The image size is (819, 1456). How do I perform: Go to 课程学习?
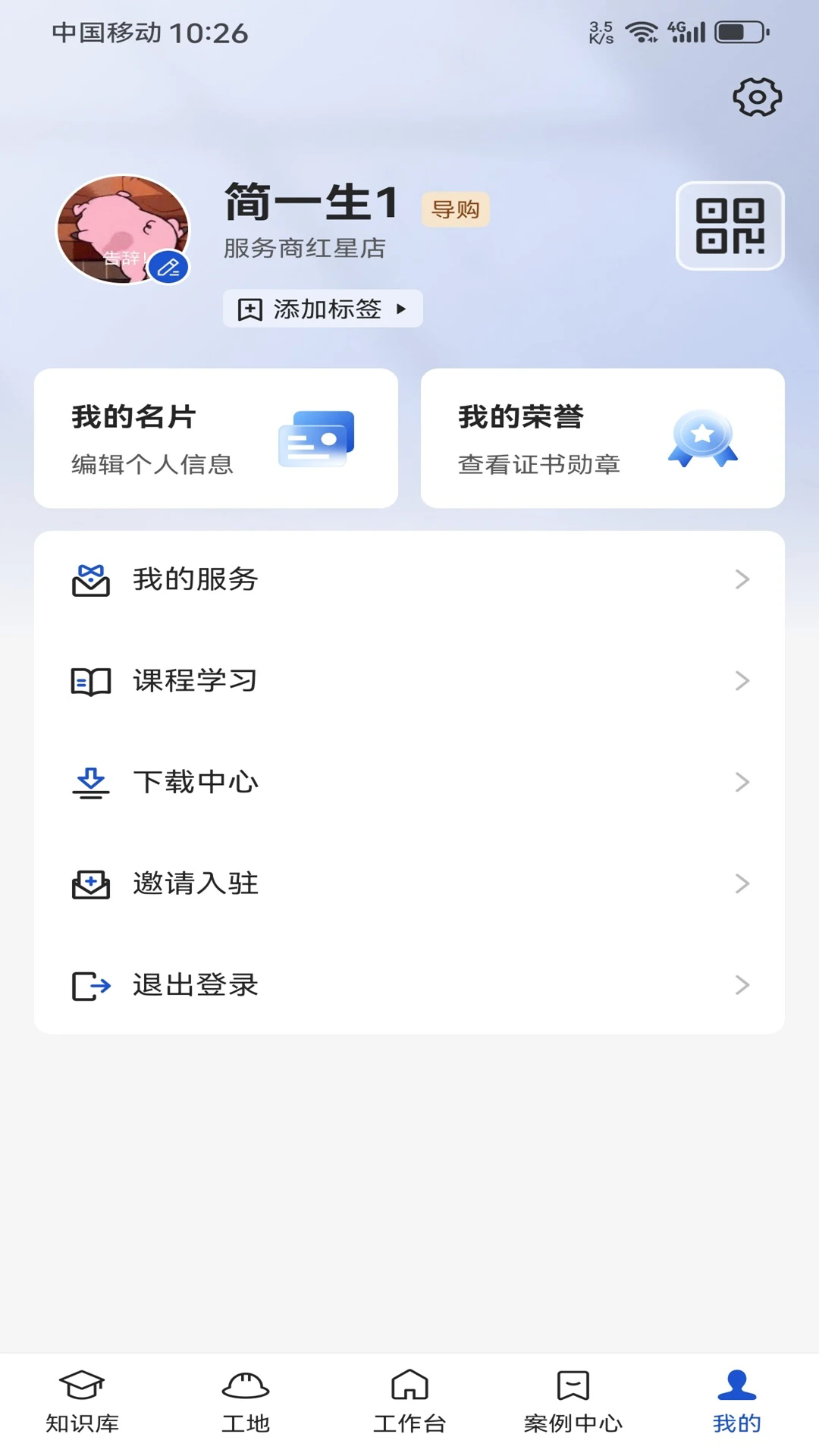tap(409, 681)
